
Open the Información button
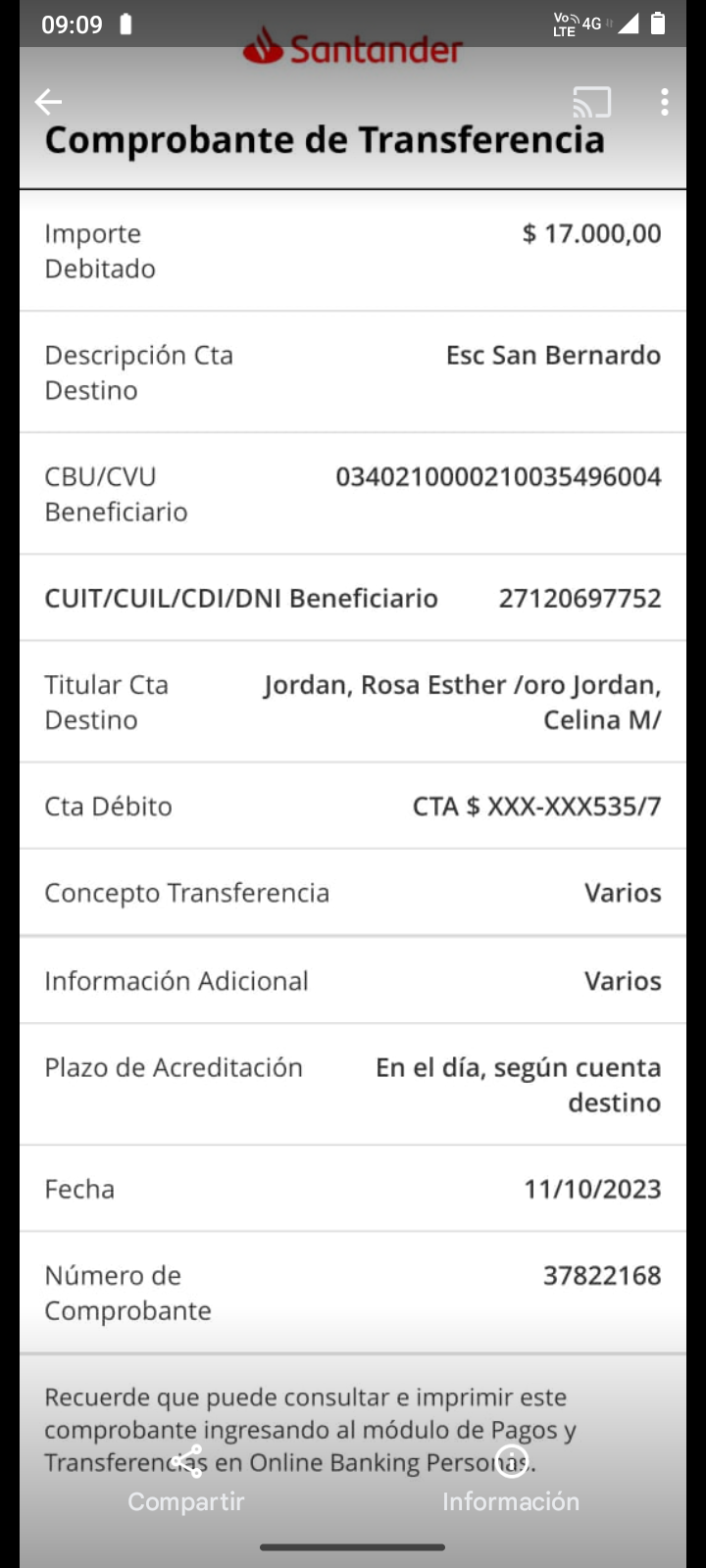511,1480
